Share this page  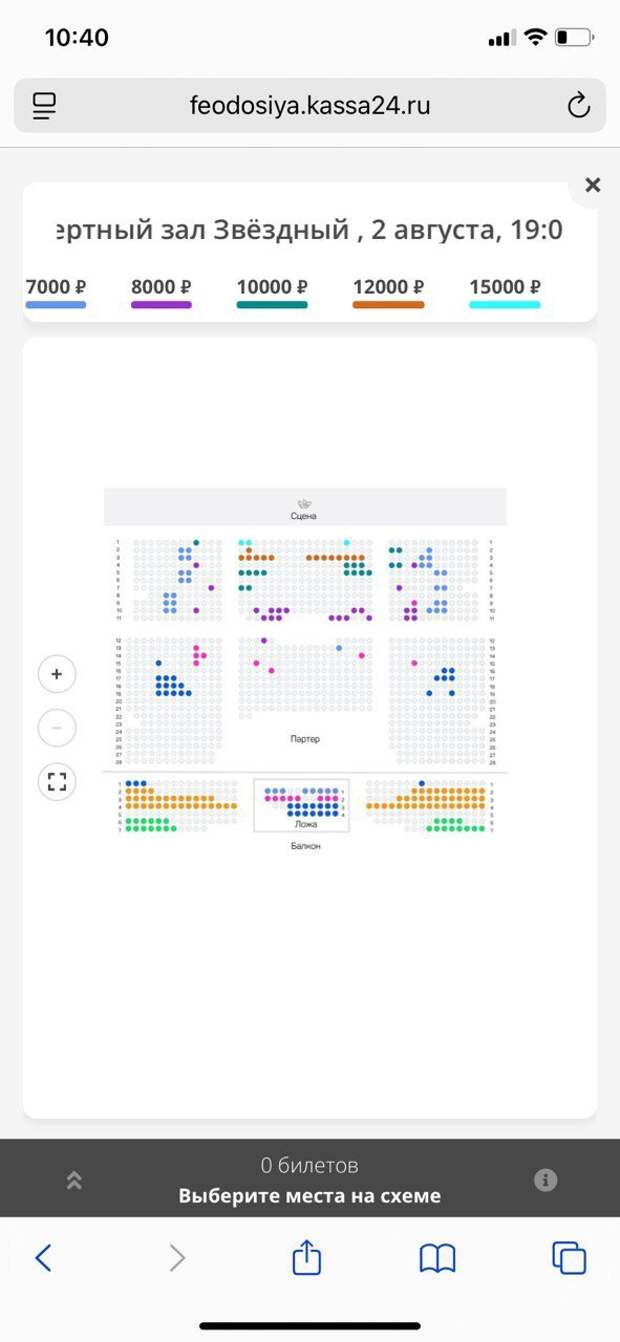pyautogui.click(x=307, y=1256)
